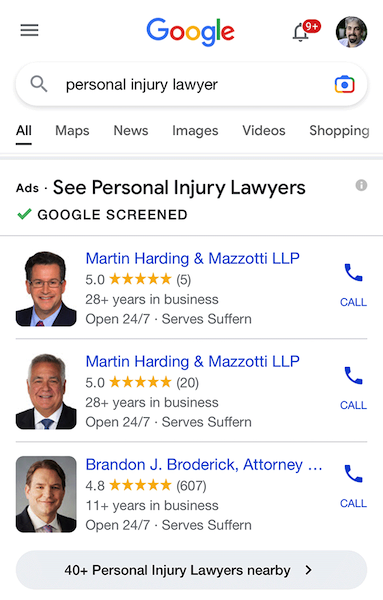Search by image with the camera icon

[344, 84]
